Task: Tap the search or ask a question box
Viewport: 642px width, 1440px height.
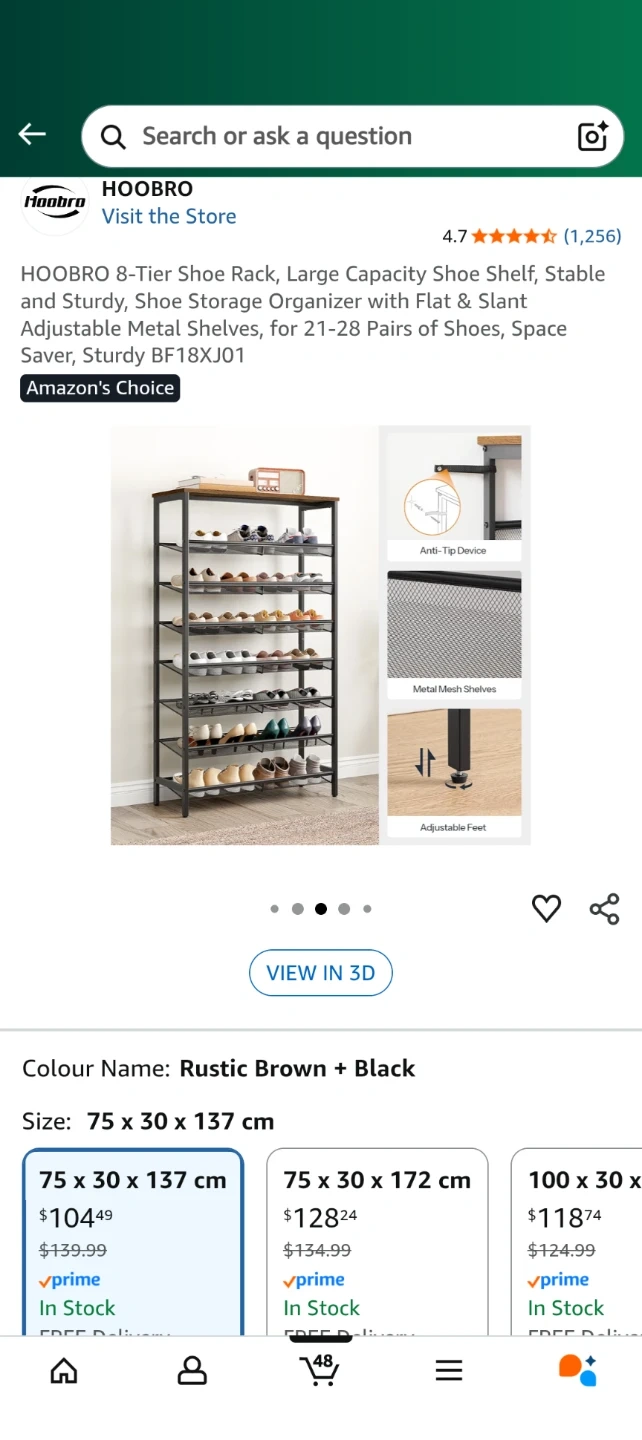Action: 330,136
